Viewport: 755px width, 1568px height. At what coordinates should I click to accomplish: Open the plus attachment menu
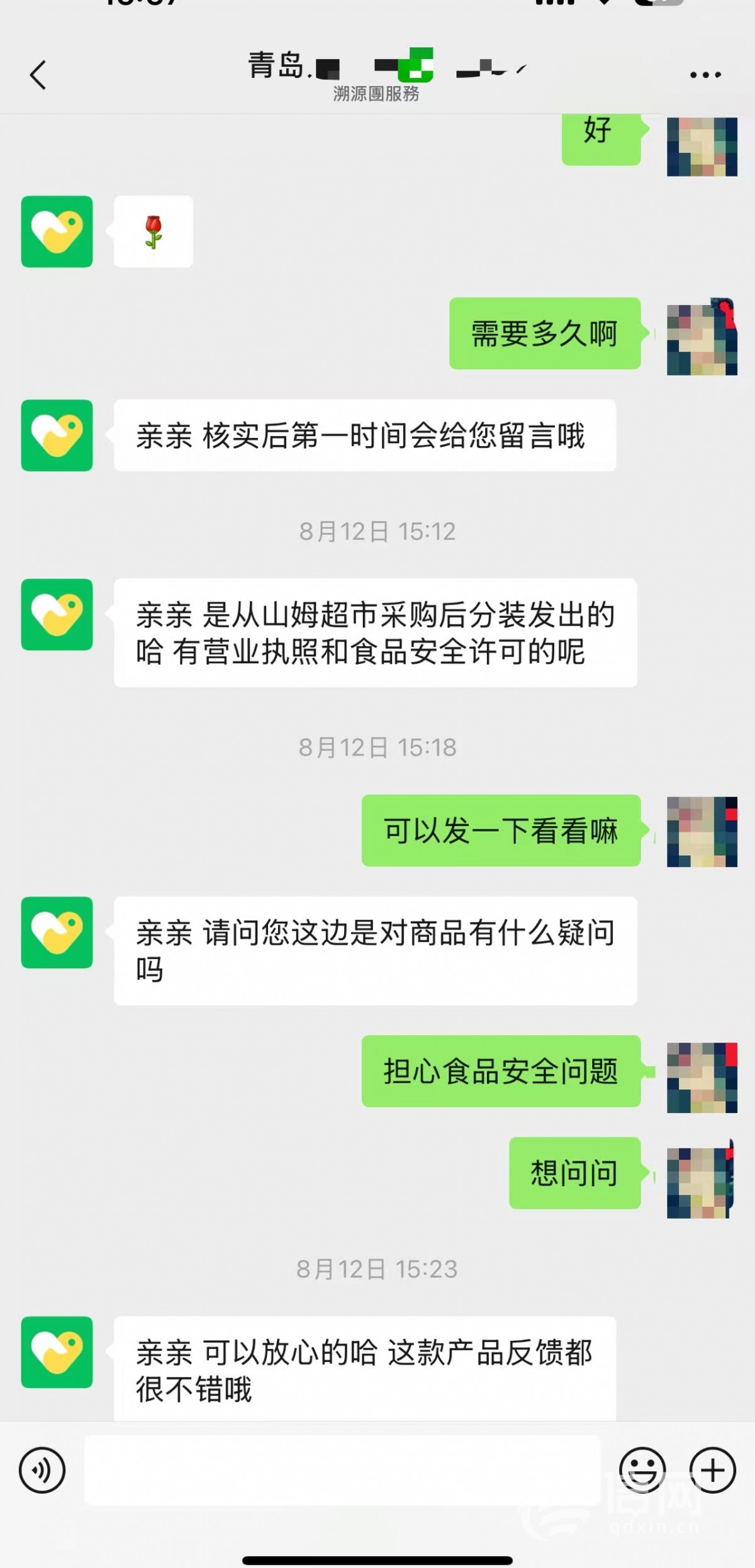pos(712,1470)
